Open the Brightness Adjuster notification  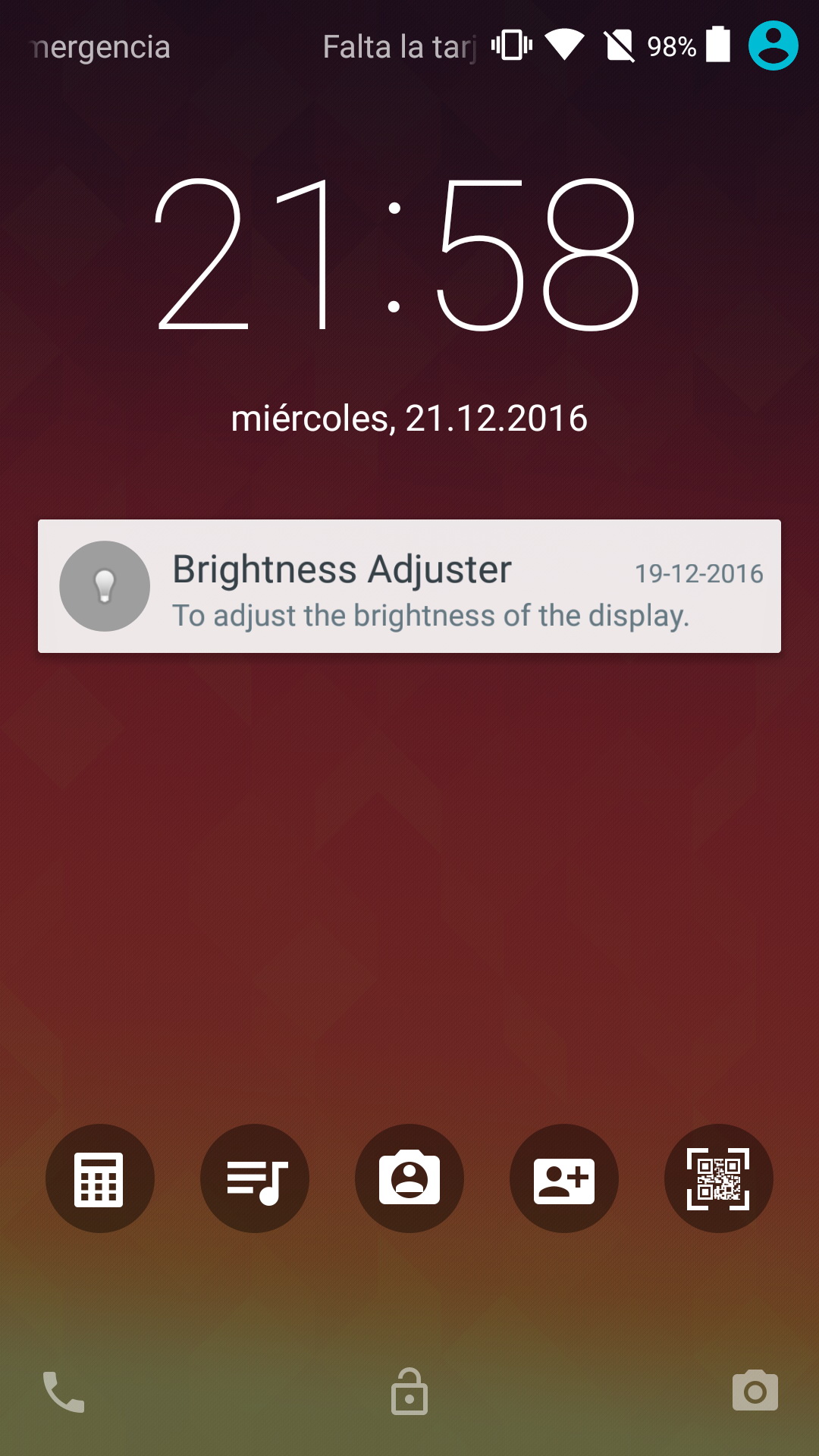409,586
